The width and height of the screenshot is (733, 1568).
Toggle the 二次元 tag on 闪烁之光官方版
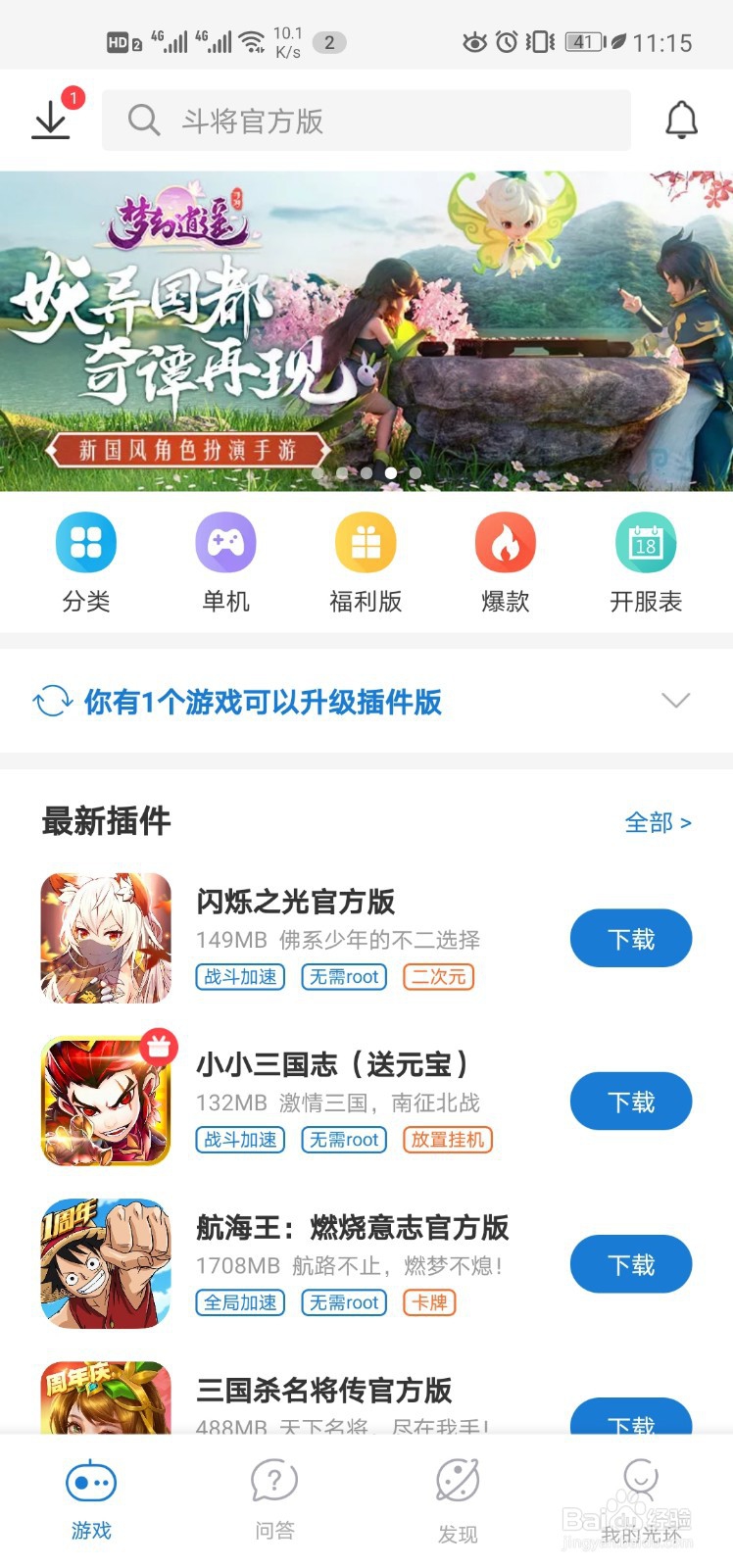437,977
